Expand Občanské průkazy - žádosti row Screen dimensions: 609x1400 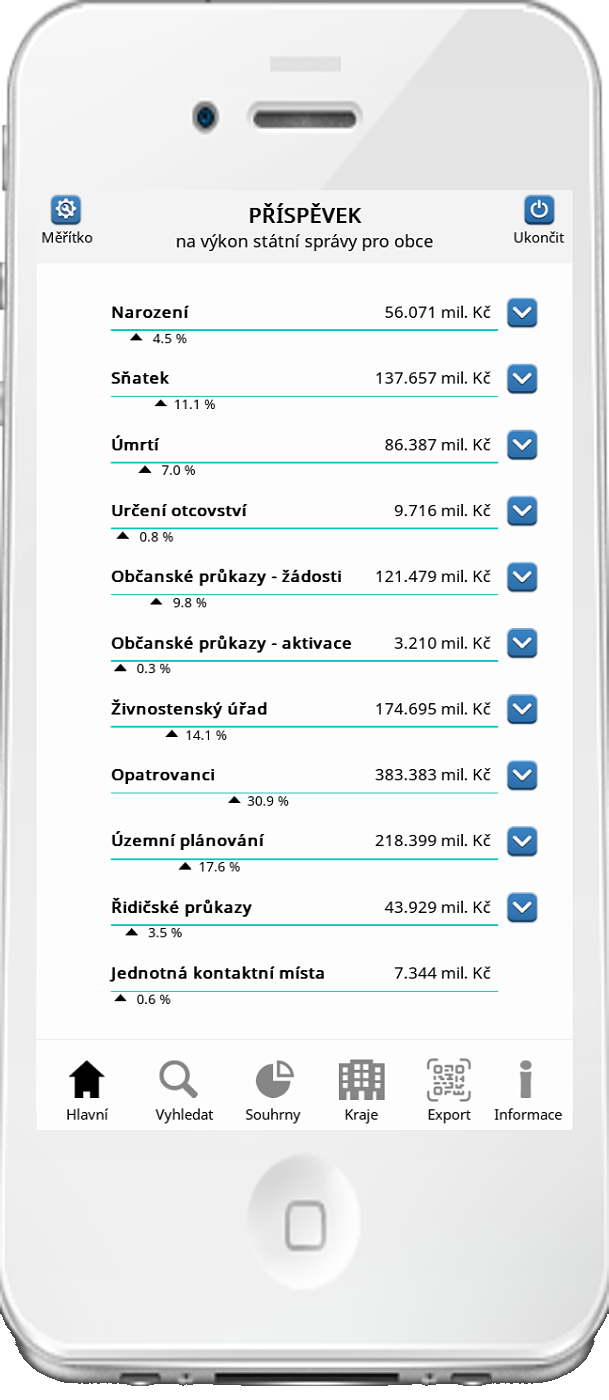[522, 577]
